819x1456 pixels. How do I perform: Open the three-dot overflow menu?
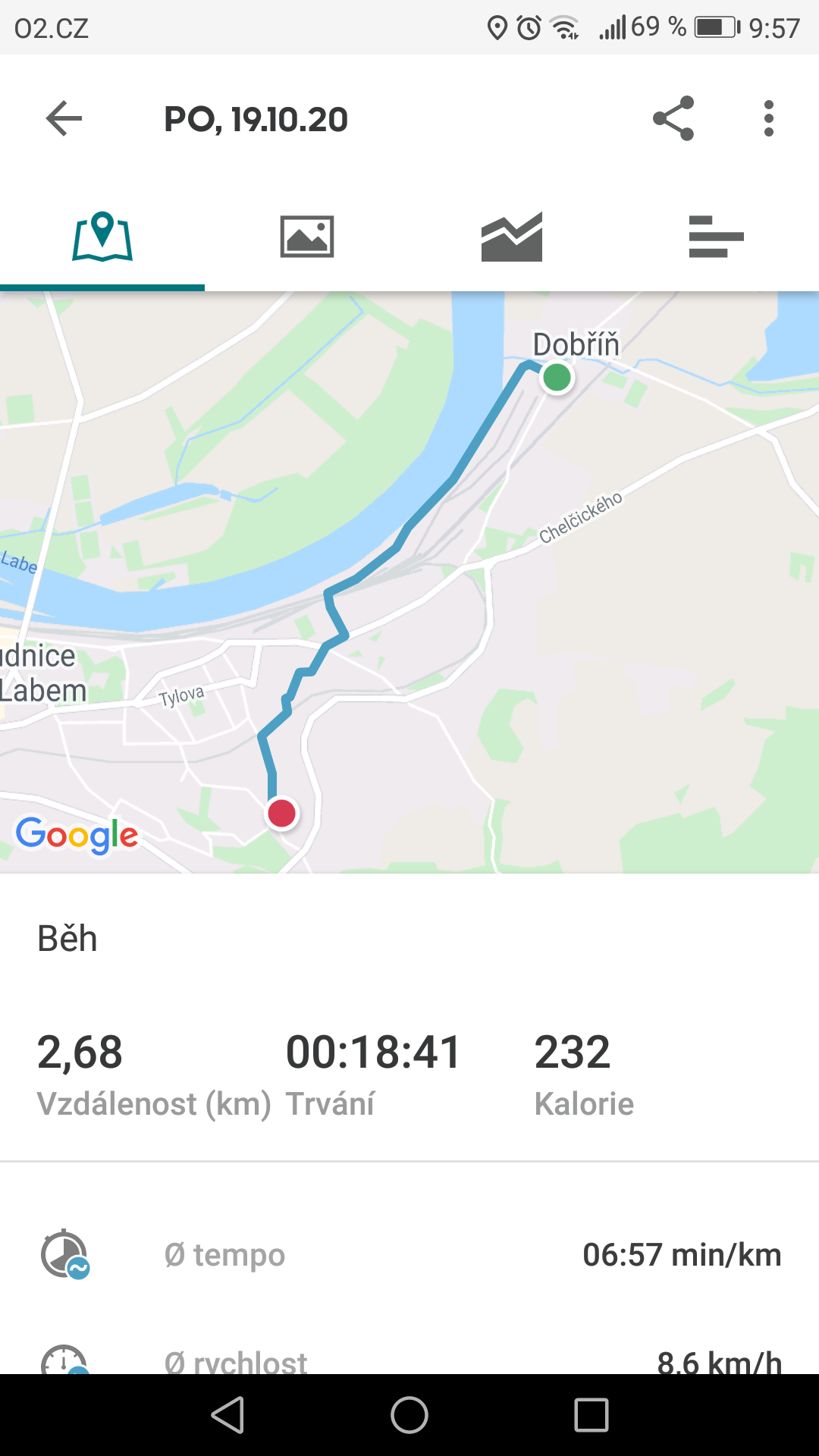click(769, 118)
